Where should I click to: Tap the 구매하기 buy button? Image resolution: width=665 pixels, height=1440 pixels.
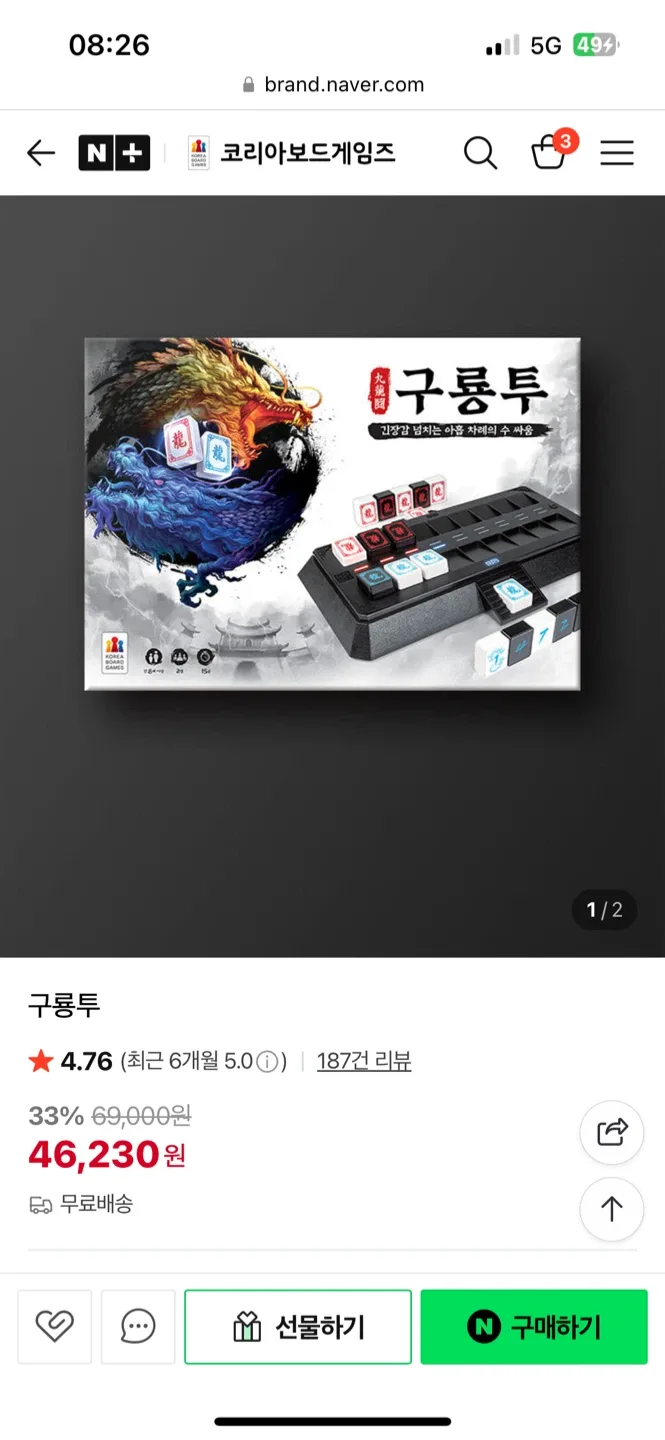(x=534, y=1326)
